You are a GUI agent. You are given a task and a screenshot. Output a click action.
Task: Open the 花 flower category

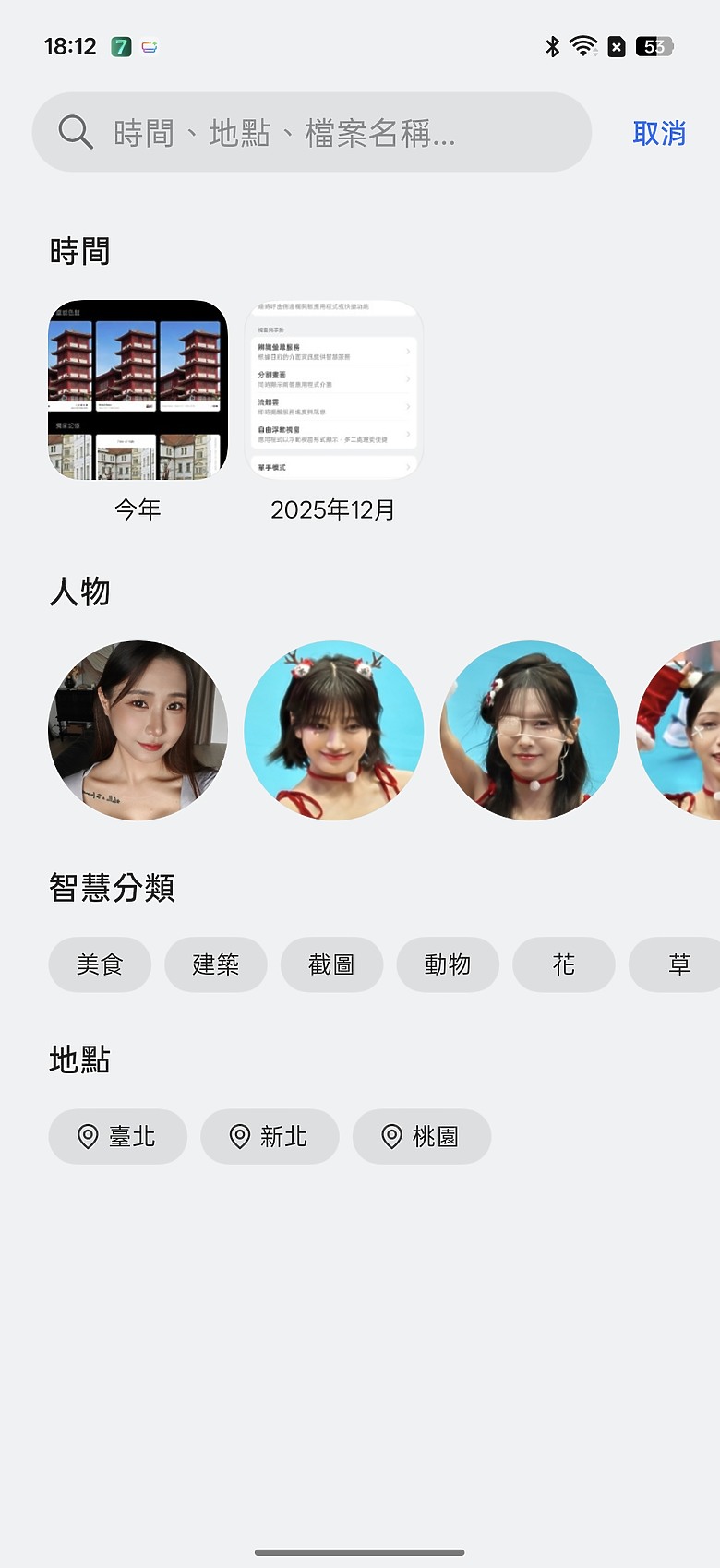pyautogui.click(x=564, y=964)
